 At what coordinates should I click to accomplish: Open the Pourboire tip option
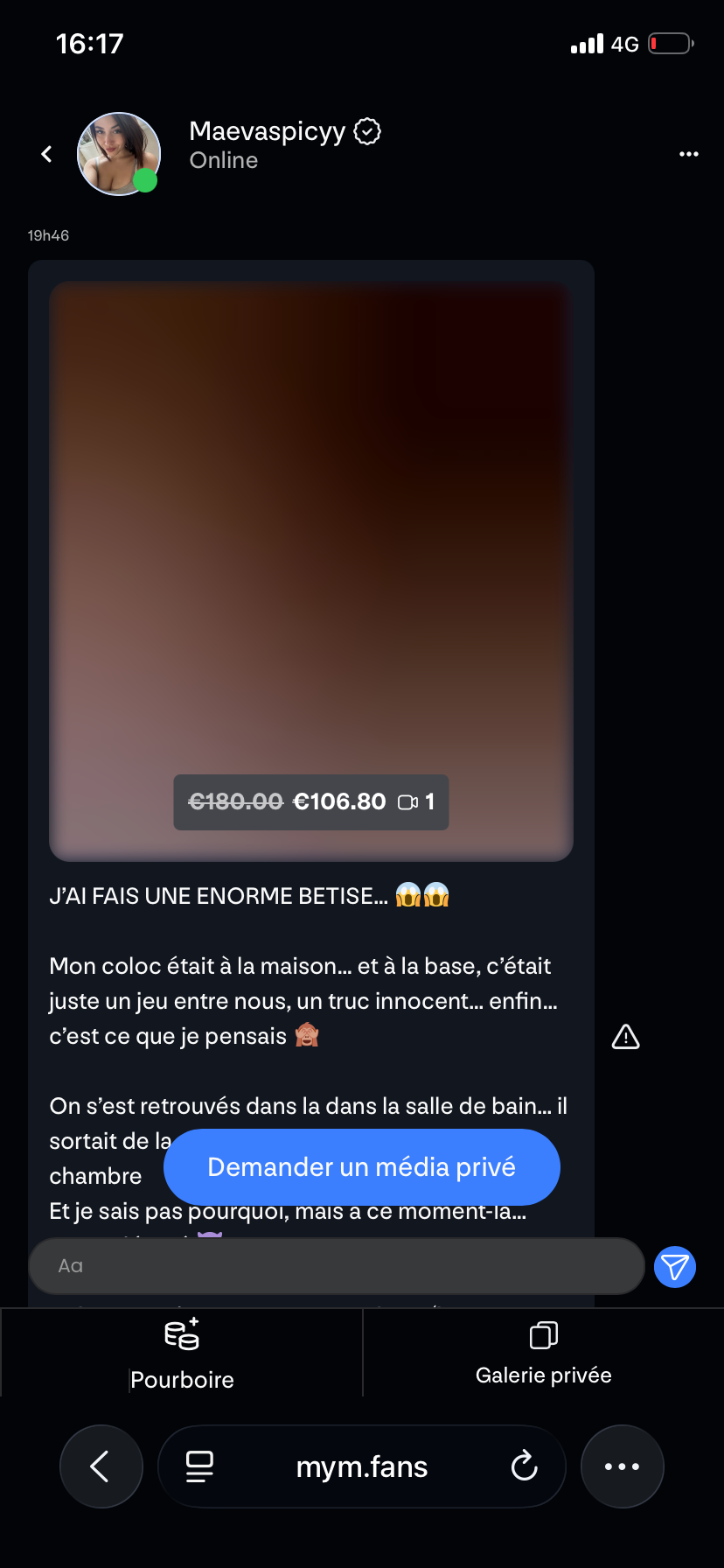point(182,1352)
